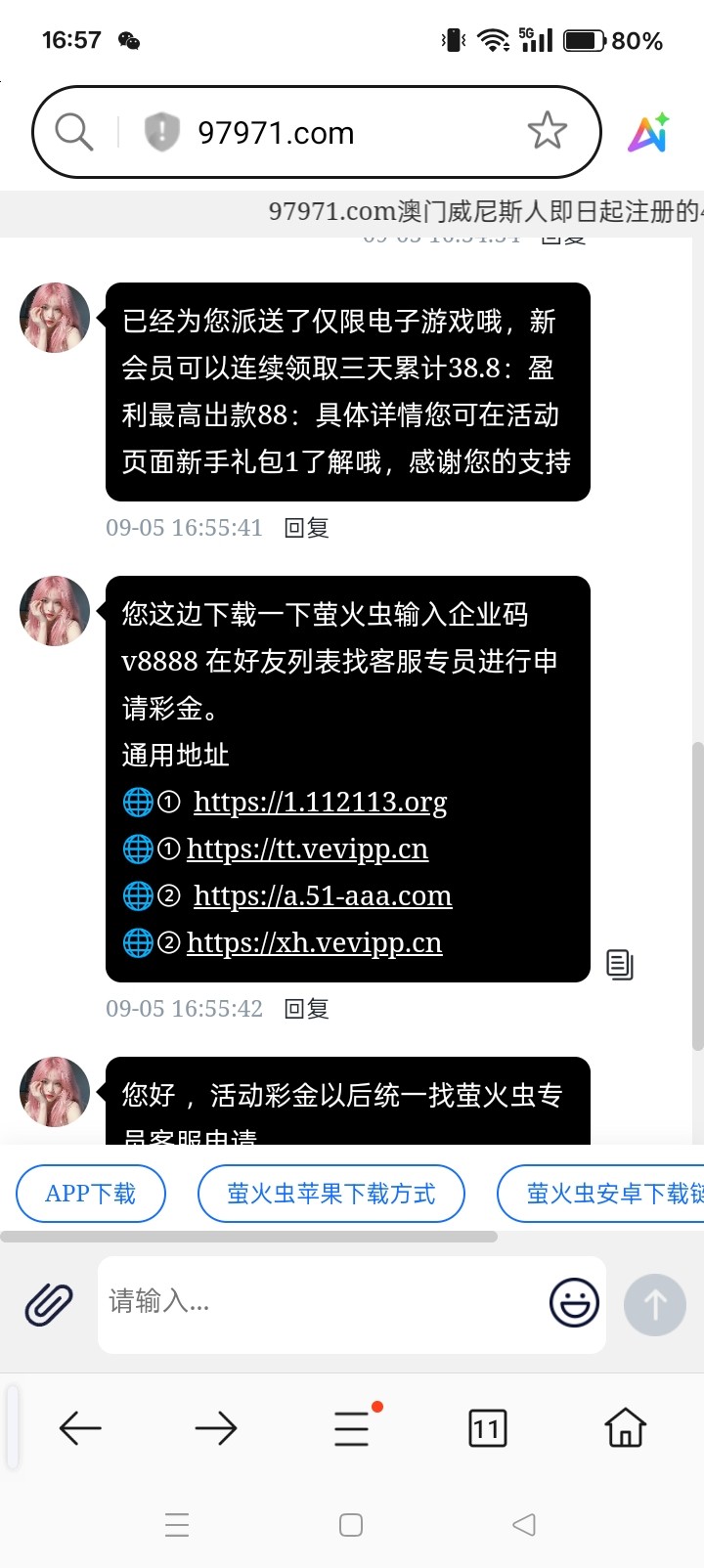Open browser tabs showing 11 tabs
This screenshot has height=1568, width=704.
[486, 1428]
